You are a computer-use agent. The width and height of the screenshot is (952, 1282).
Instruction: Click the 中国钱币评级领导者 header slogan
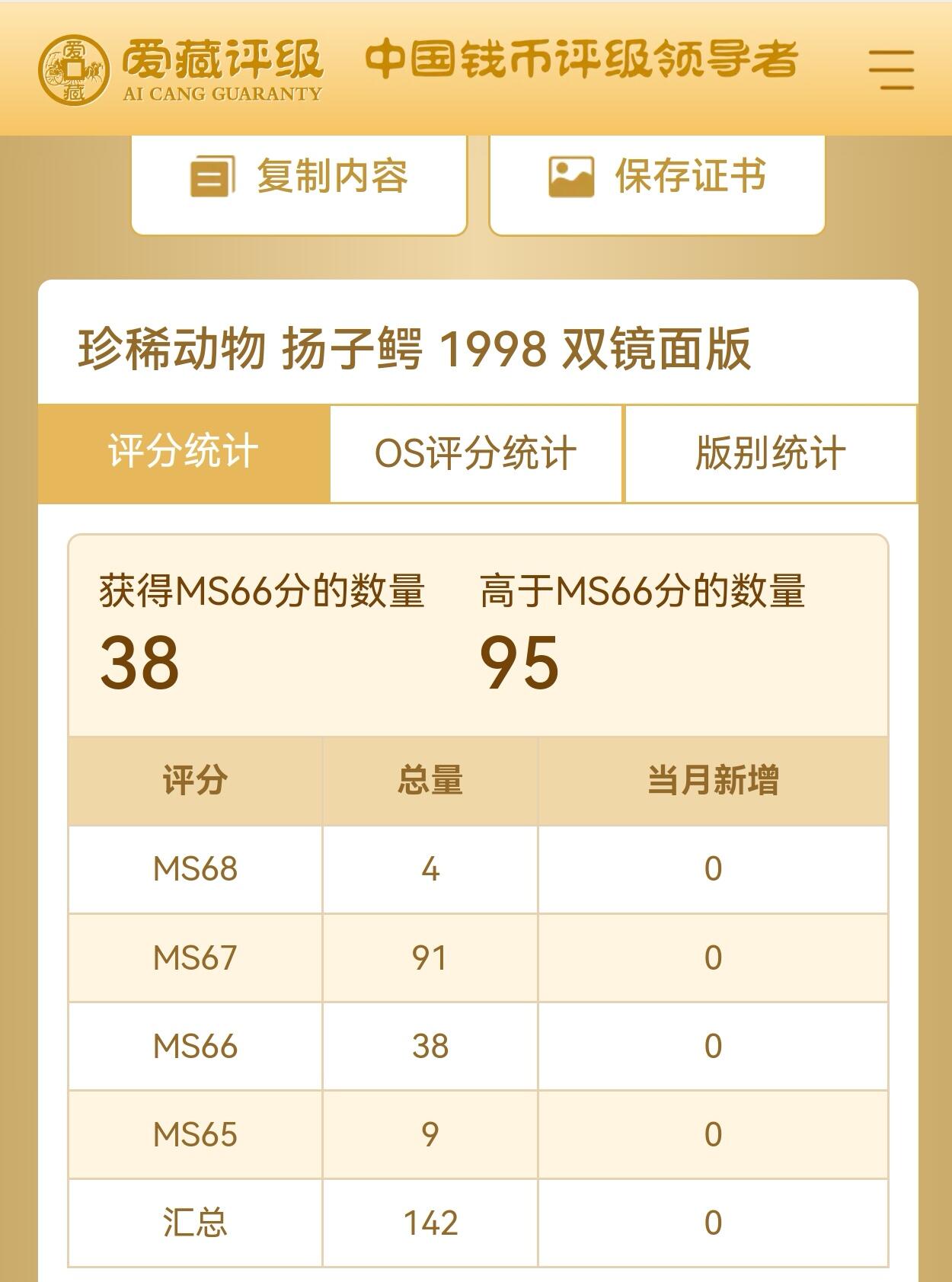coord(583,65)
